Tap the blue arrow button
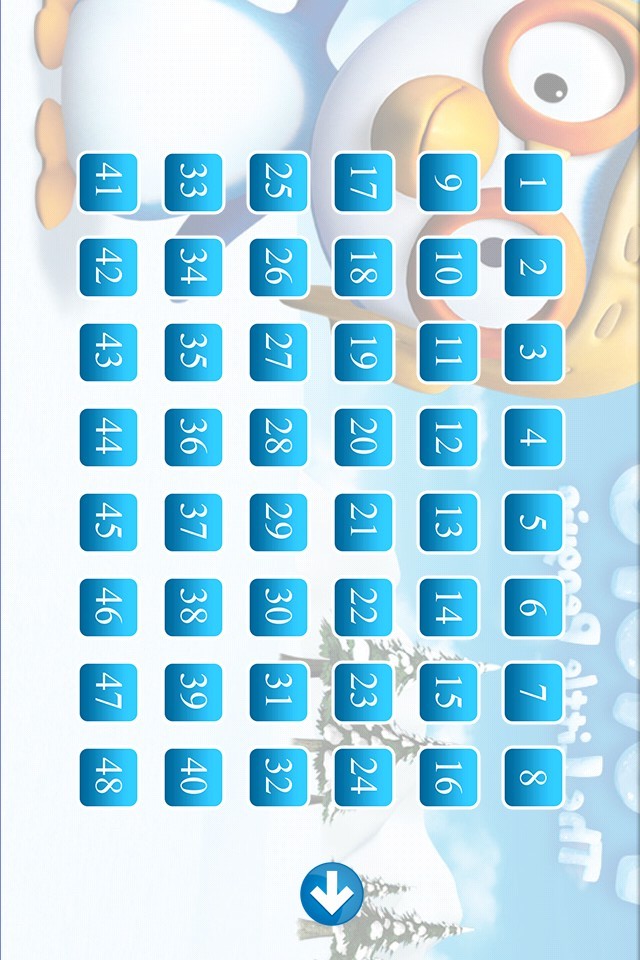The height and width of the screenshot is (960, 640). point(332,893)
